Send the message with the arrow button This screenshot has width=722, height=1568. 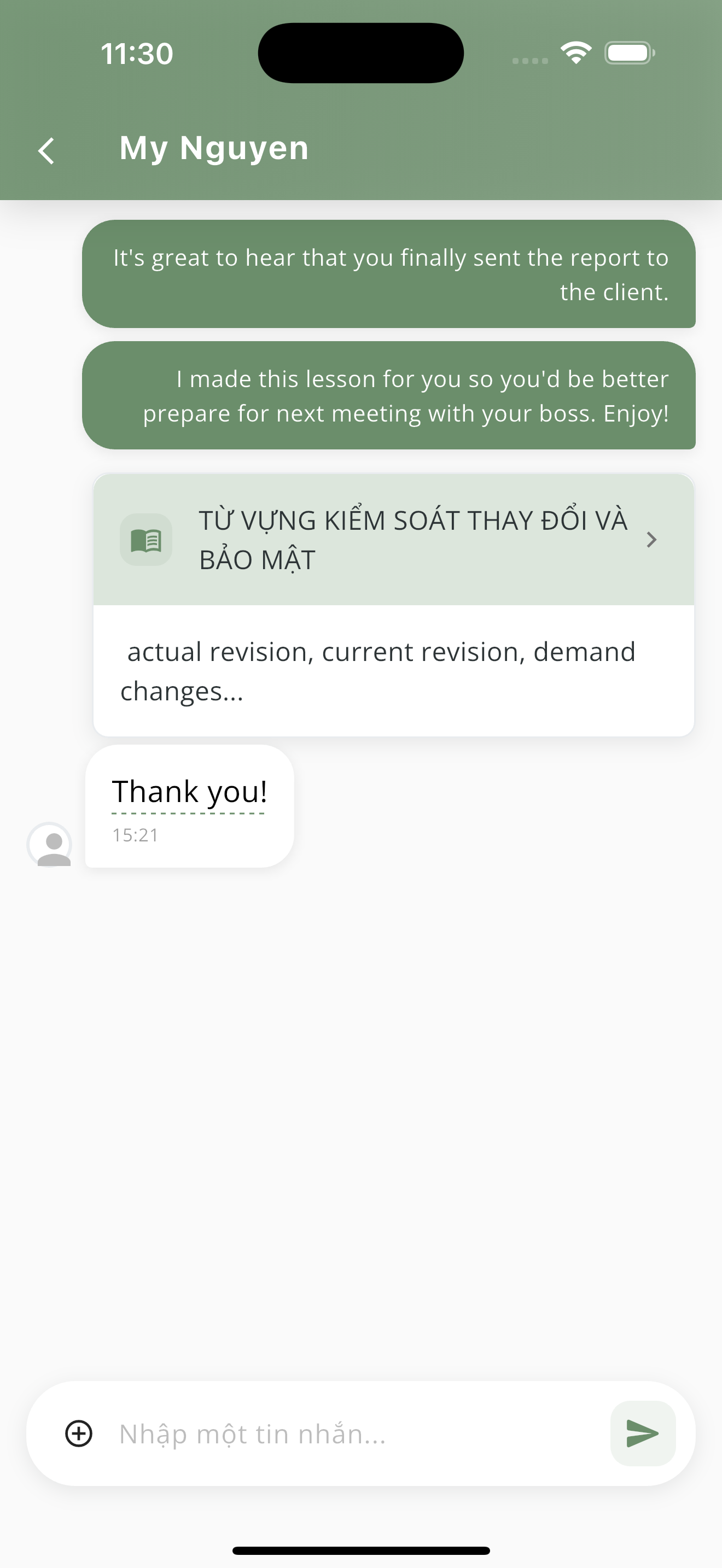[x=642, y=1433]
